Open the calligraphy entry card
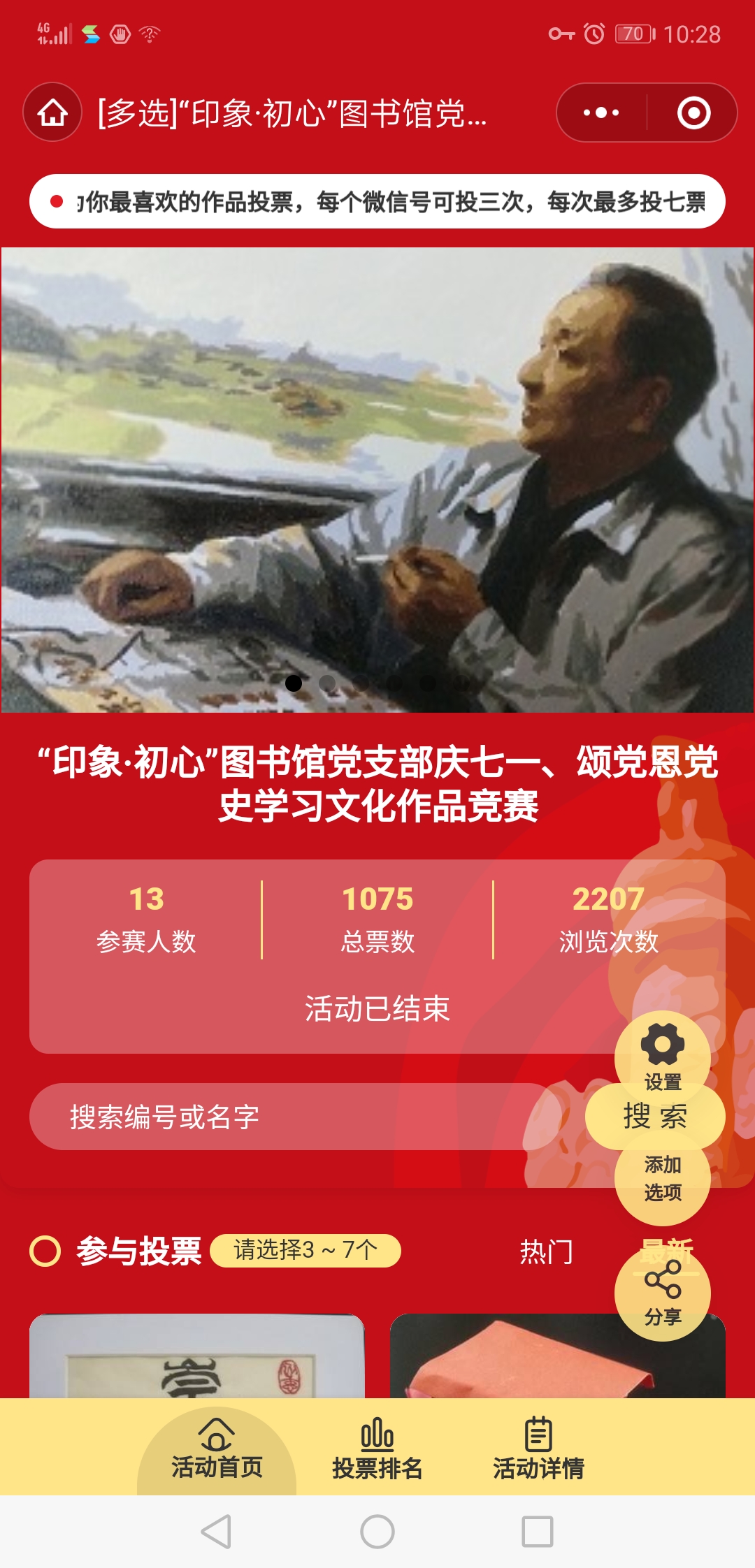 tap(196, 1357)
